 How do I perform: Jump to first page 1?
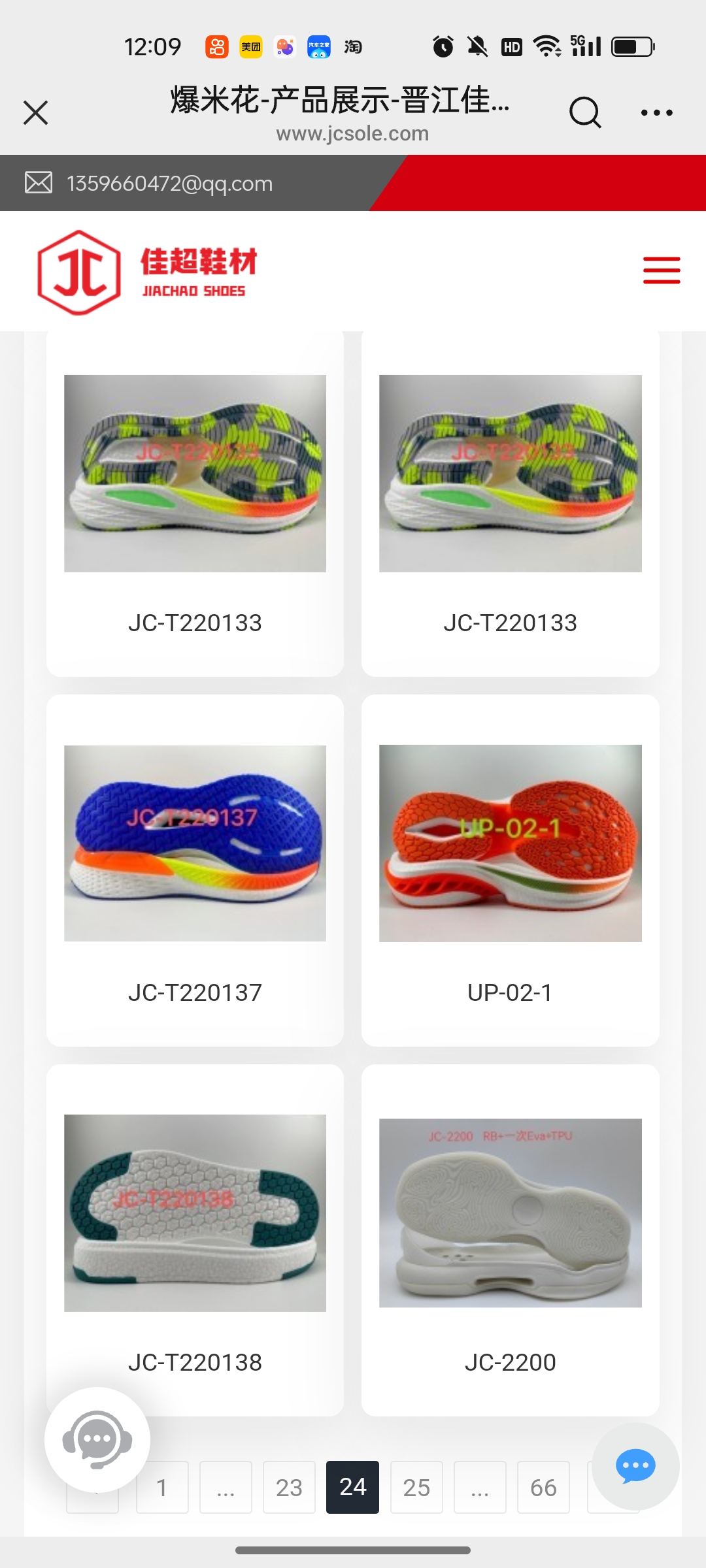click(x=162, y=1488)
